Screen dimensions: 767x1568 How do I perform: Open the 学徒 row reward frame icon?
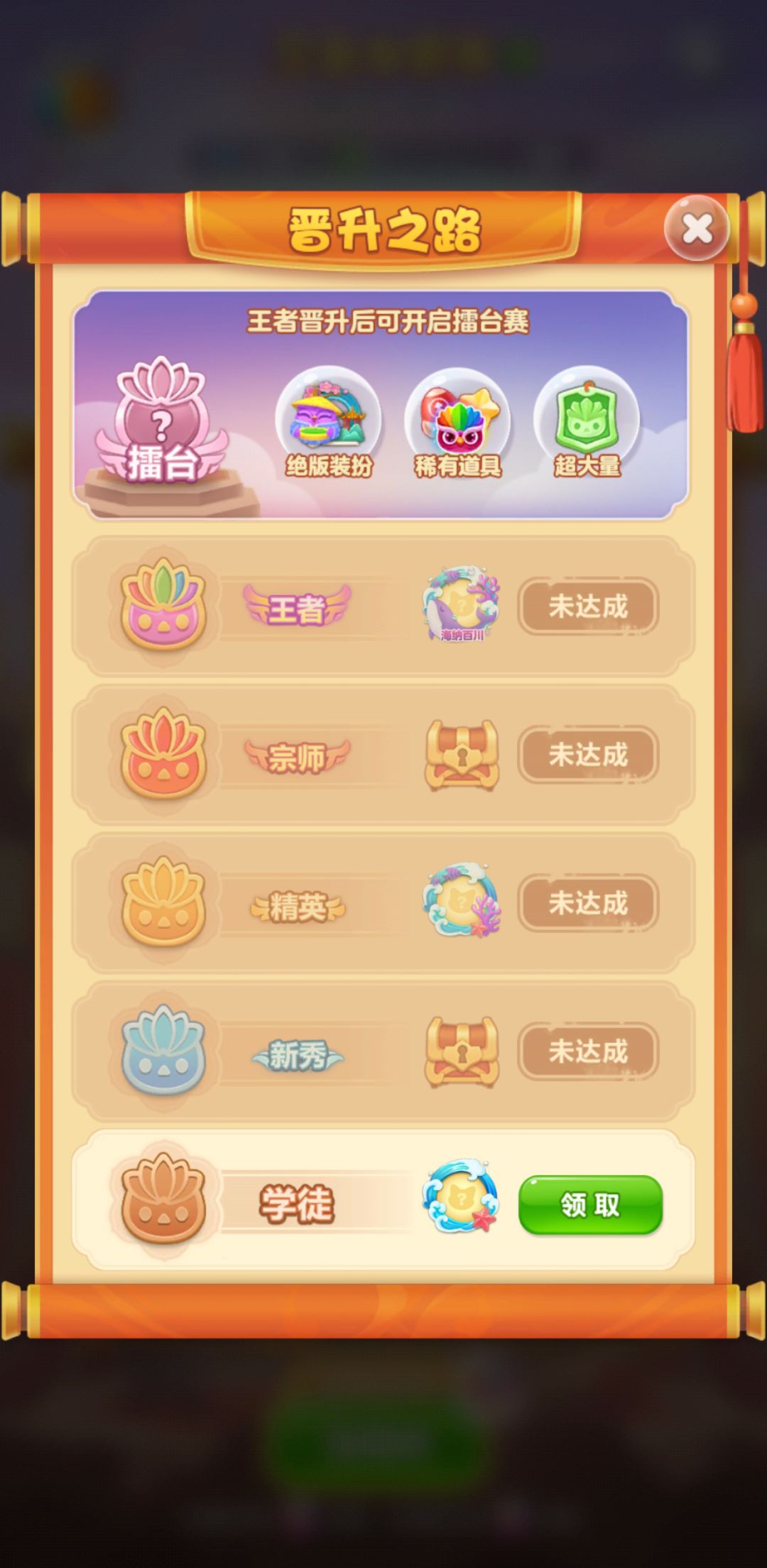click(x=460, y=1197)
